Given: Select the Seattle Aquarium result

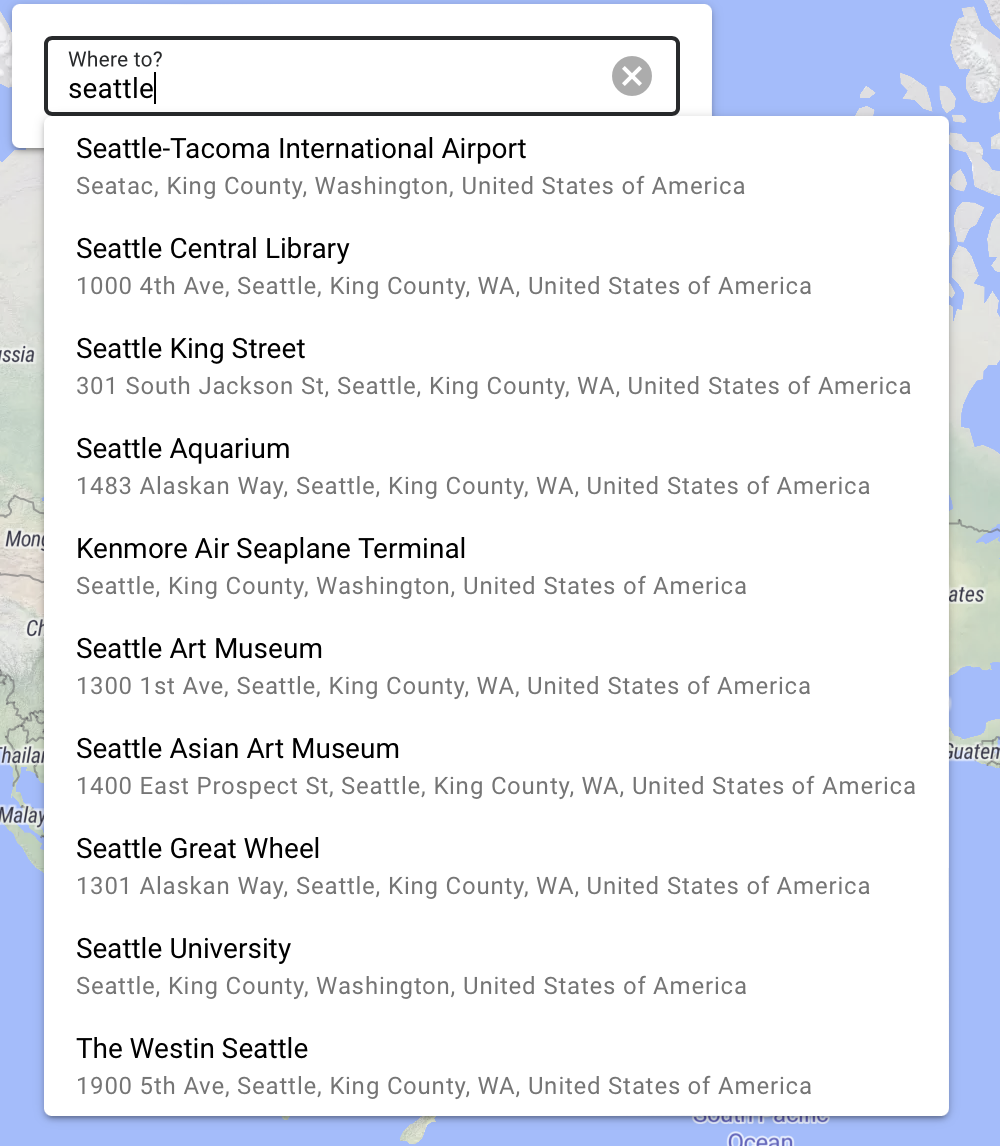Looking at the screenshot, I should [x=182, y=448].
